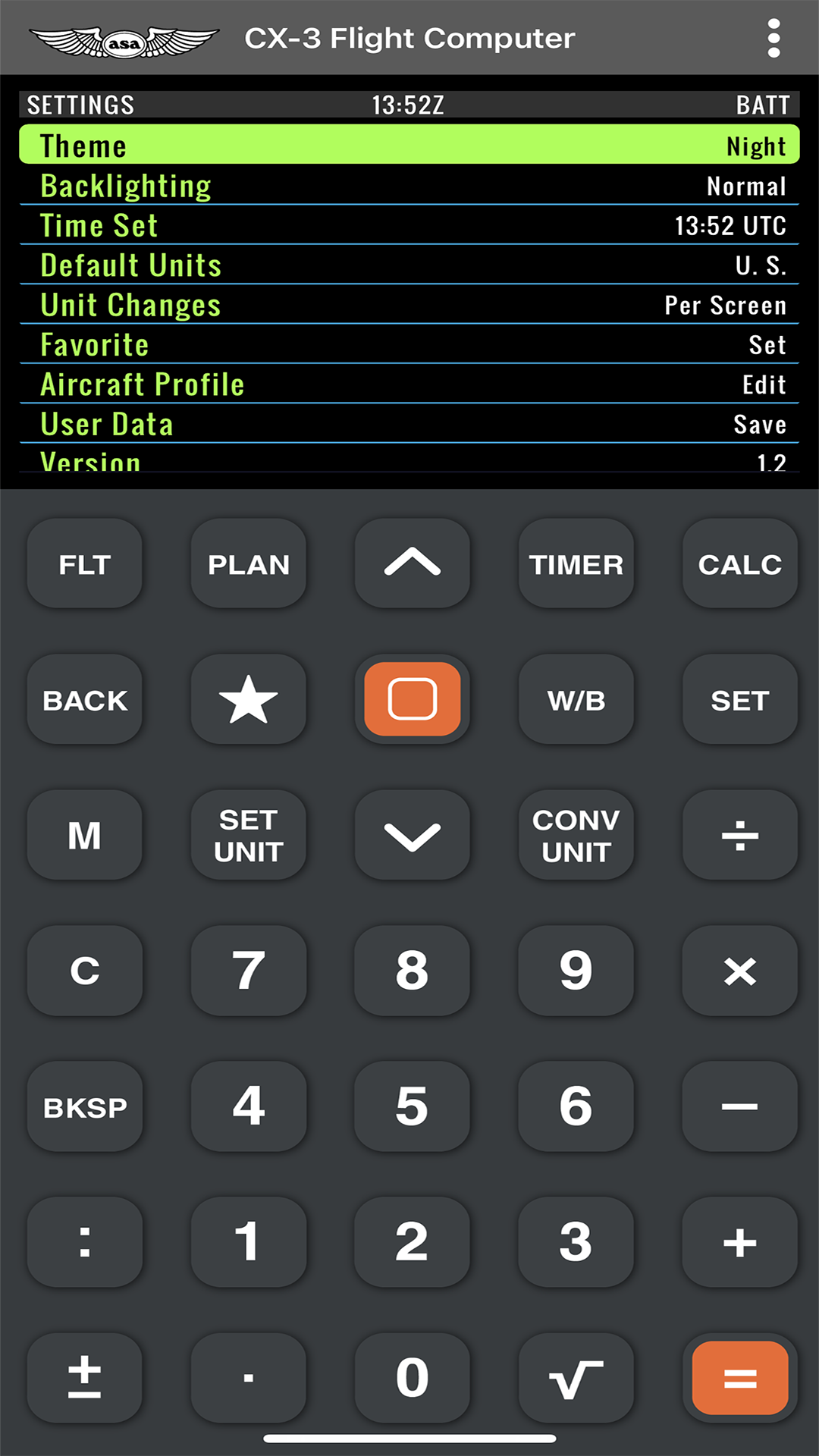Open the Backlighting setting
The image size is (819, 1456).
[x=409, y=186]
